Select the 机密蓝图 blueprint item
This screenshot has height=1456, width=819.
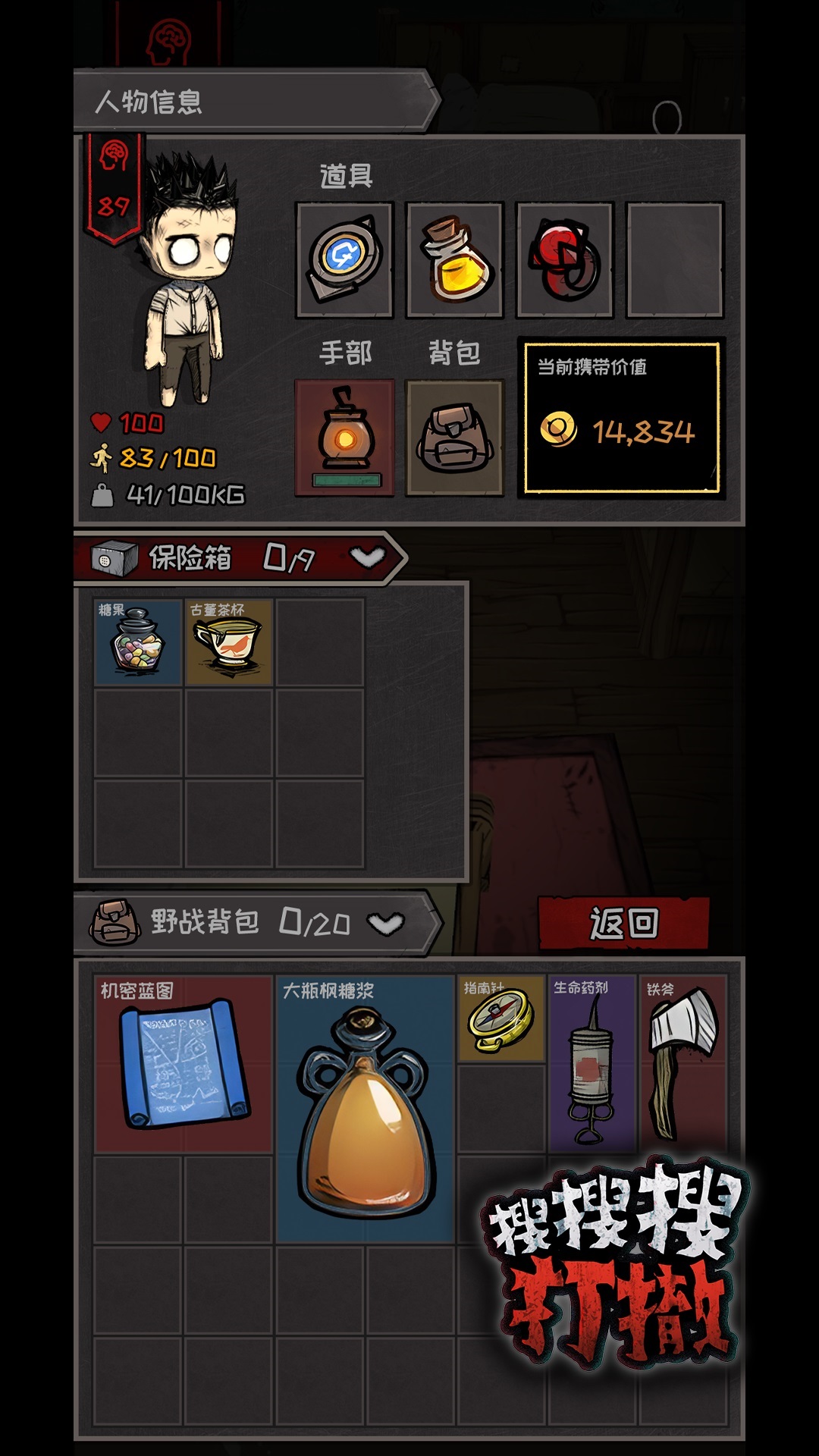click(x=183, y=1063)
